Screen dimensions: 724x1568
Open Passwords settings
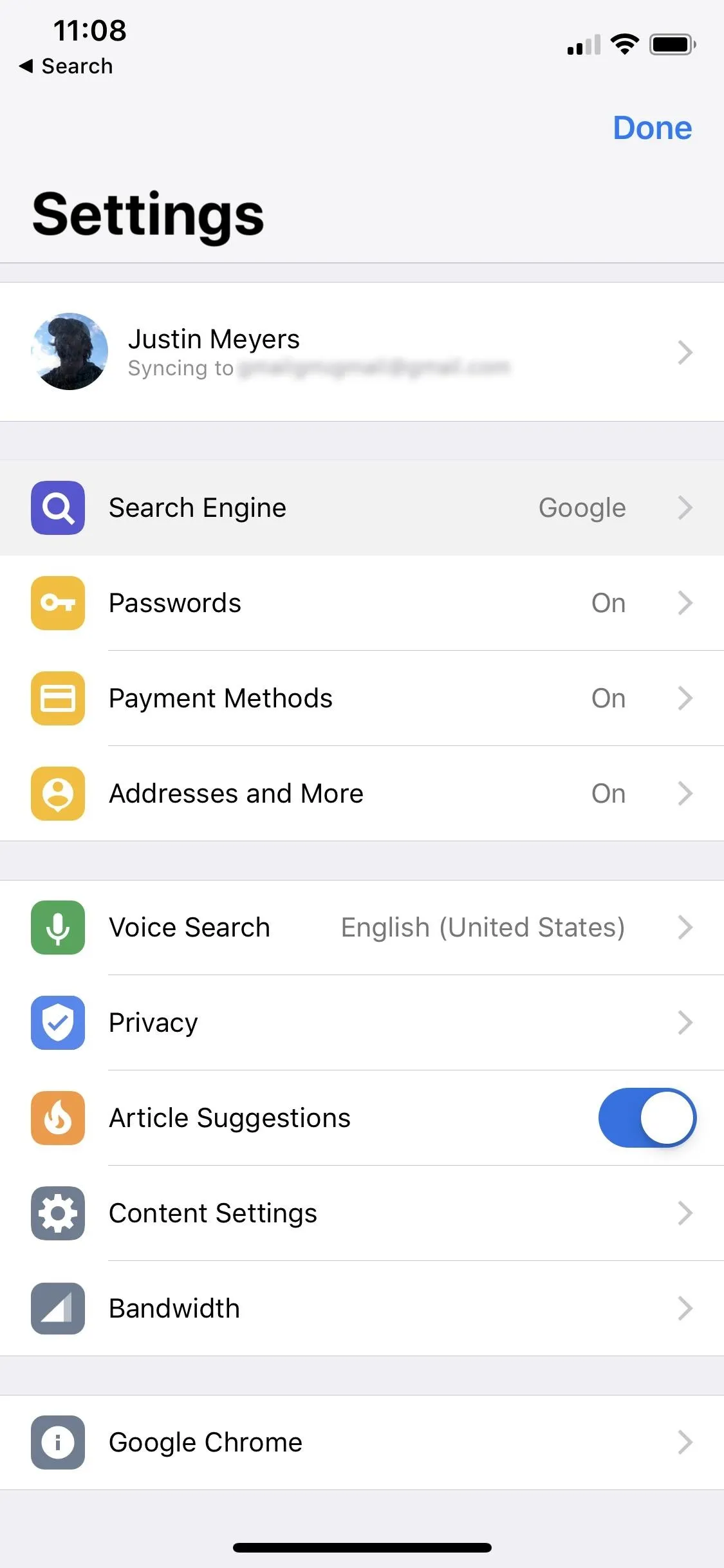[362, 603]
